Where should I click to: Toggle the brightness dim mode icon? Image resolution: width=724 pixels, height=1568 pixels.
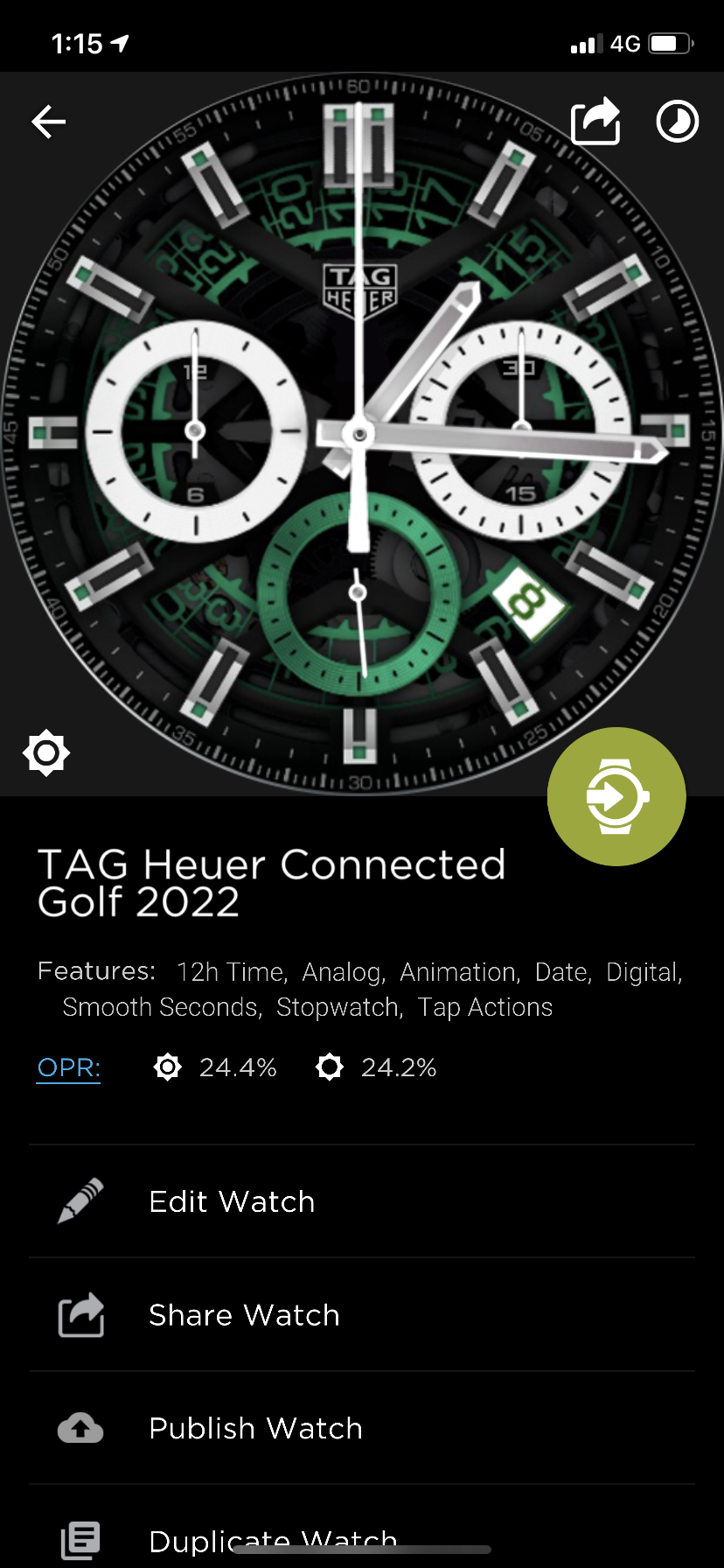(46, 752)
